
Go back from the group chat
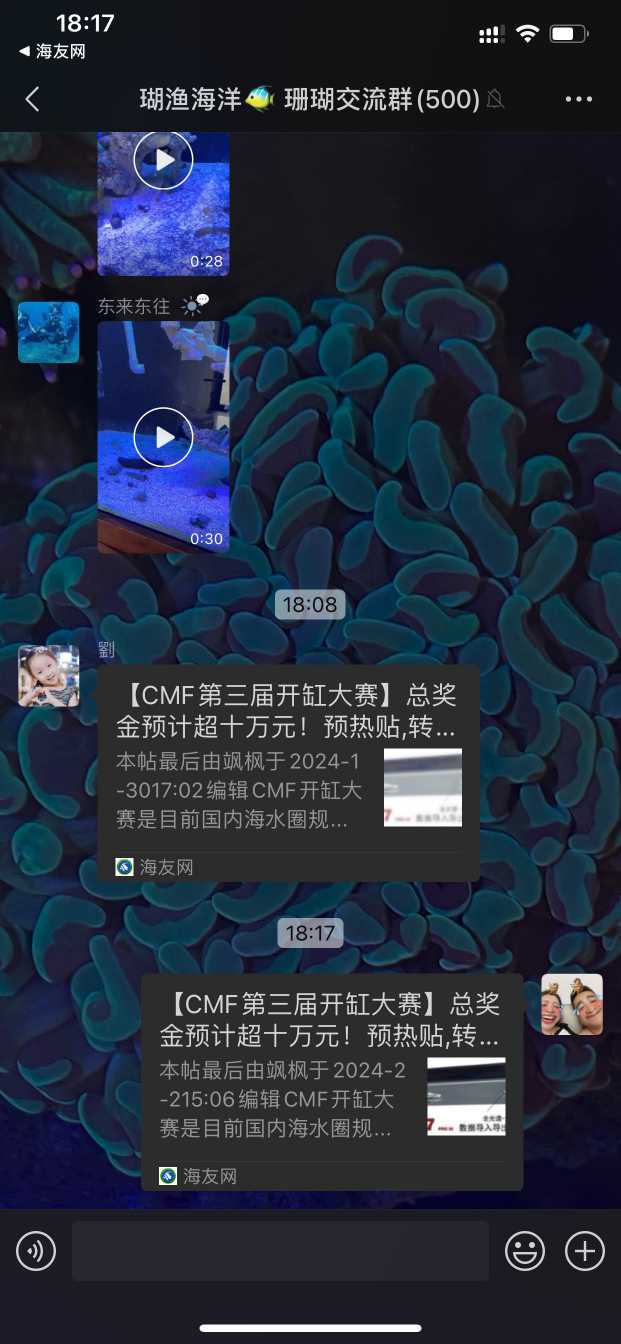[32, 99]
